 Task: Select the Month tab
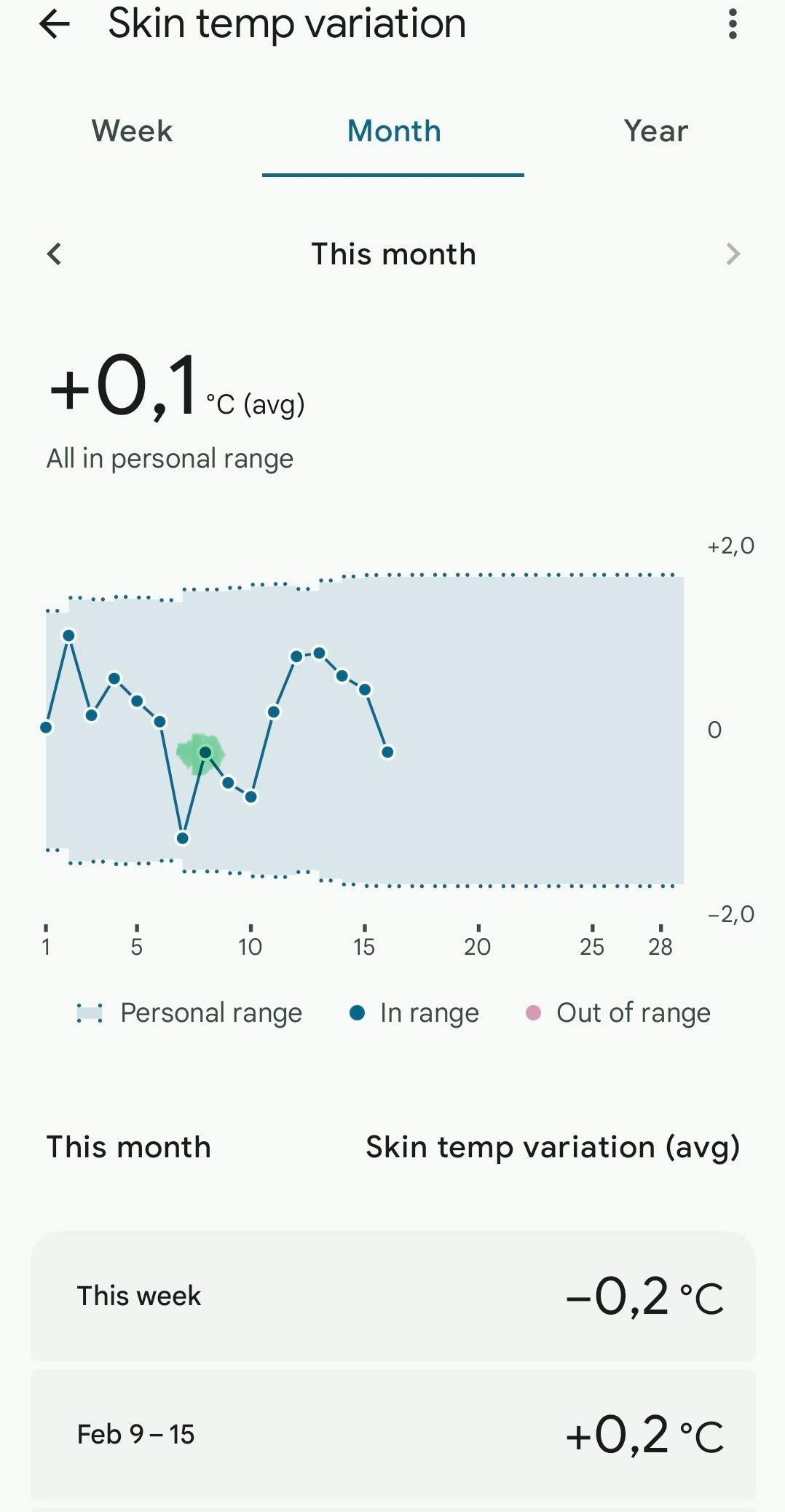point(393,132)
